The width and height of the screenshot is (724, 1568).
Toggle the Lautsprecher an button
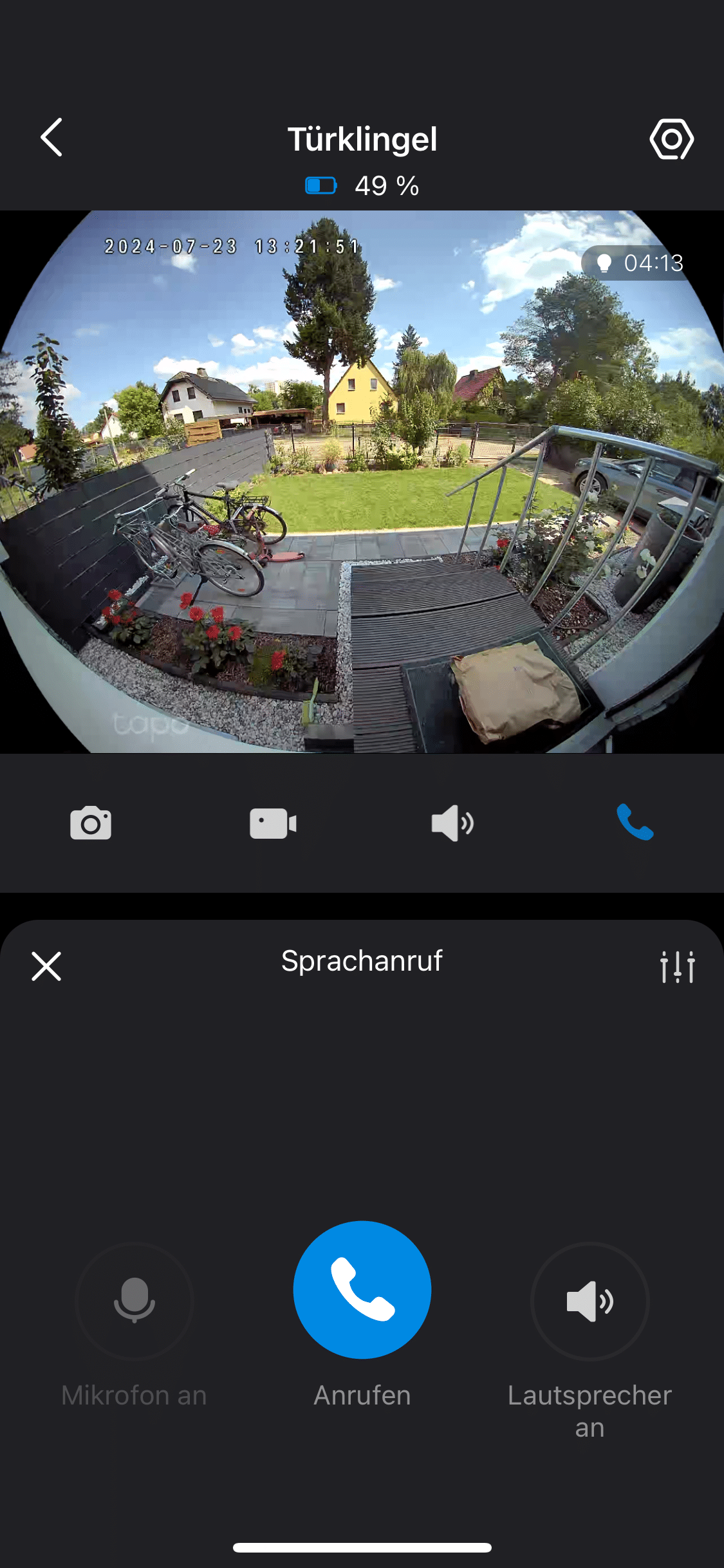tap(589, 1302)
